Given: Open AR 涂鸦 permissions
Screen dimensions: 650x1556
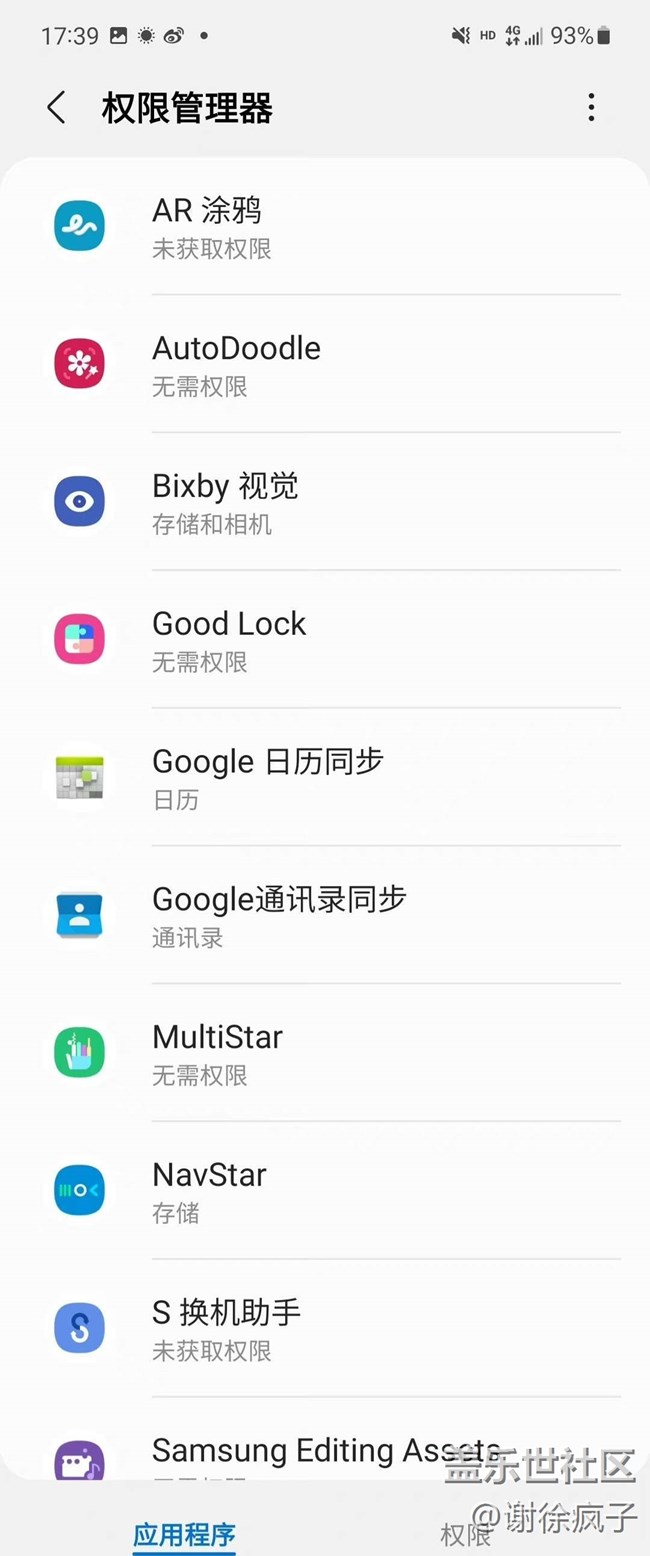Looking at the screenshot, I should click(330, 227).
